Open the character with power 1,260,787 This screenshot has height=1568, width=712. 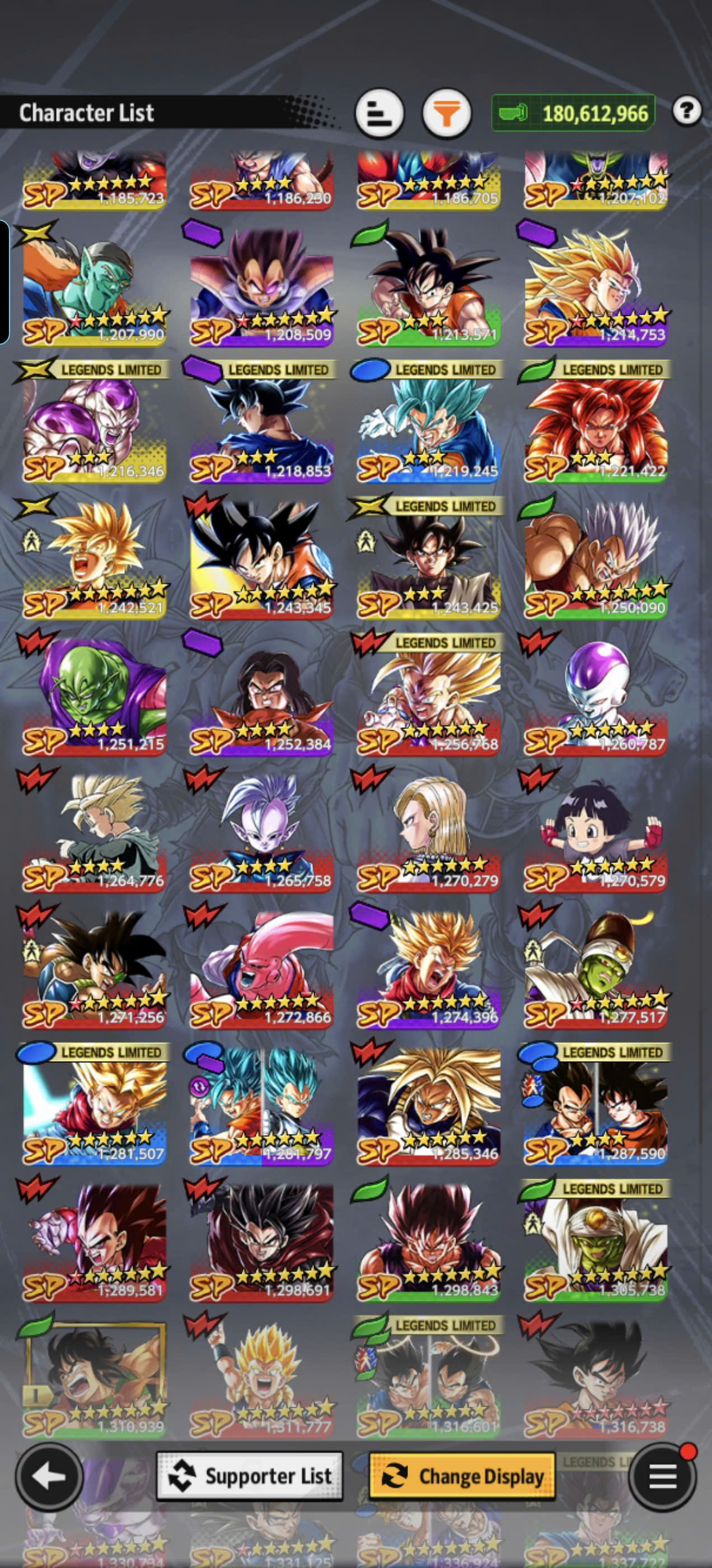click(596, 695)
